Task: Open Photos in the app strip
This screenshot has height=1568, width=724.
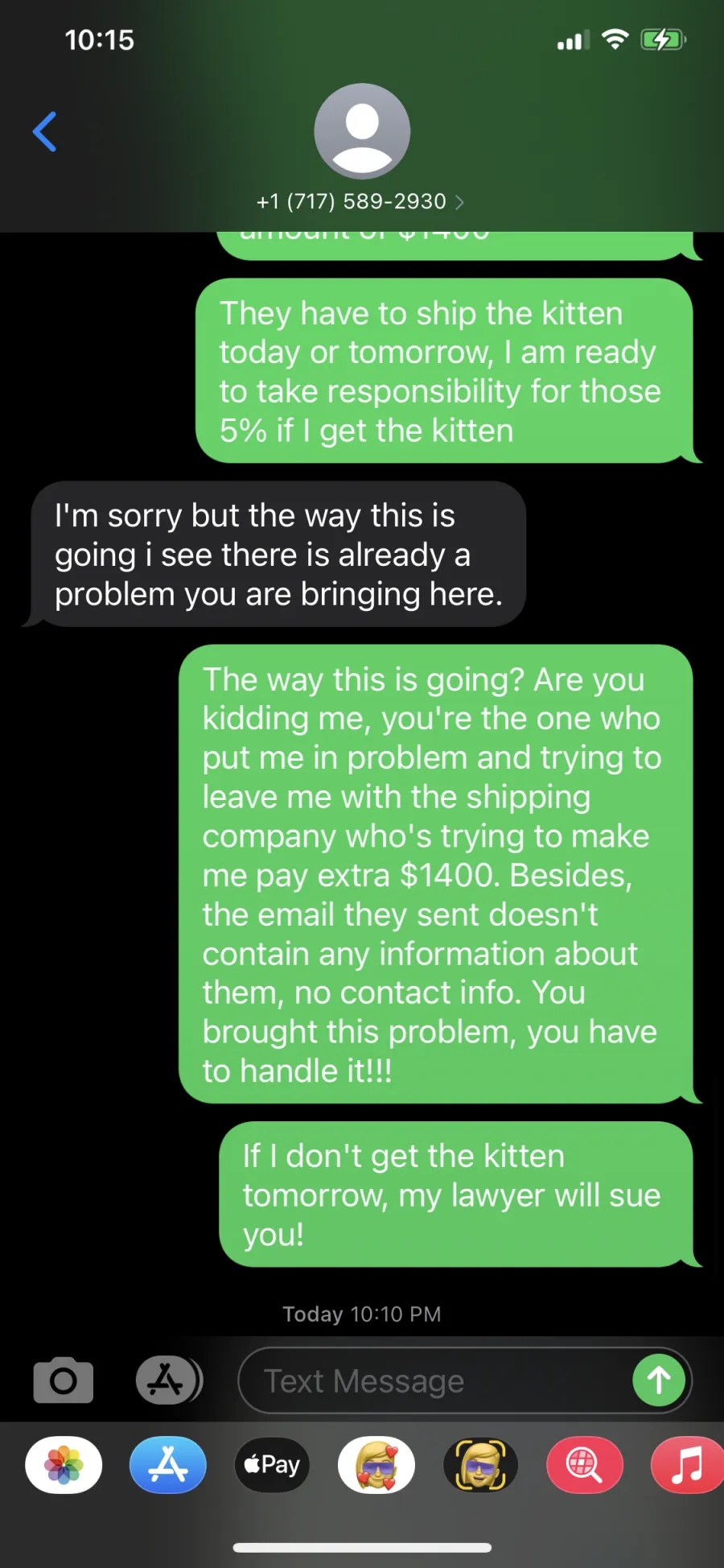Action: (64, 1465)
